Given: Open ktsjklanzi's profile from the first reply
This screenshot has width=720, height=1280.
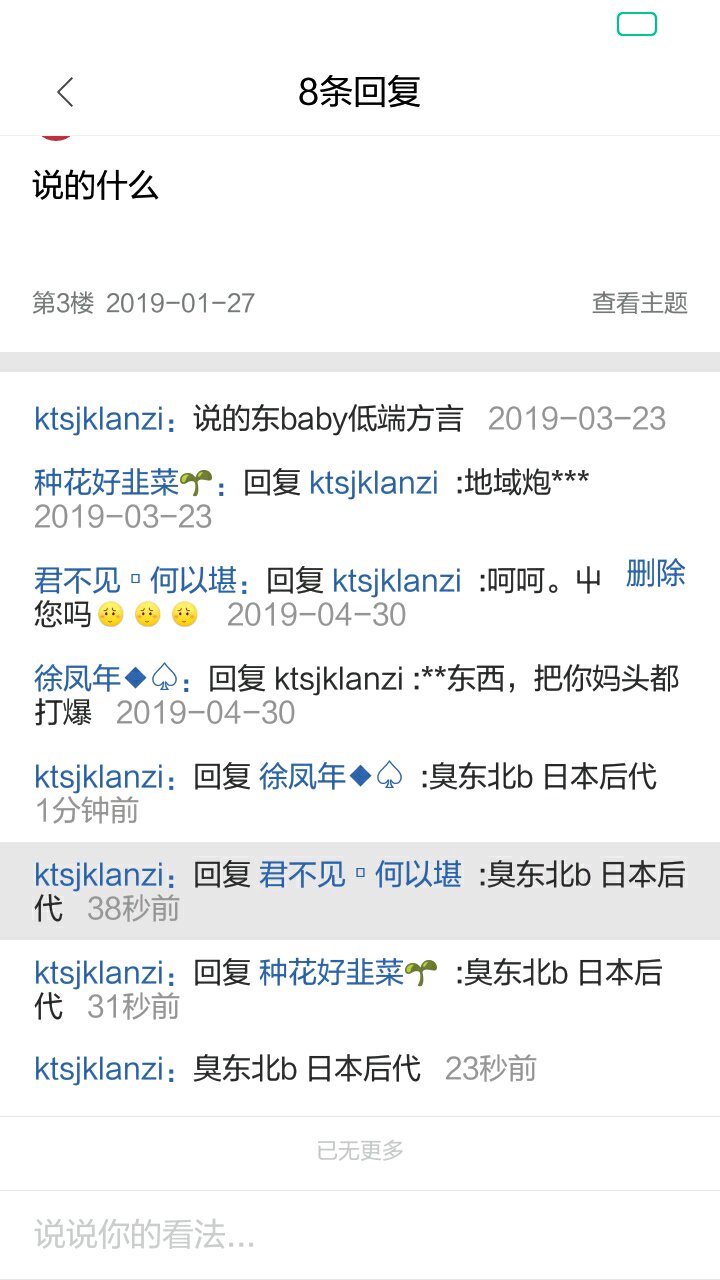Looking at the screenshot, I should pyautogui.click(x=98, y=419).
